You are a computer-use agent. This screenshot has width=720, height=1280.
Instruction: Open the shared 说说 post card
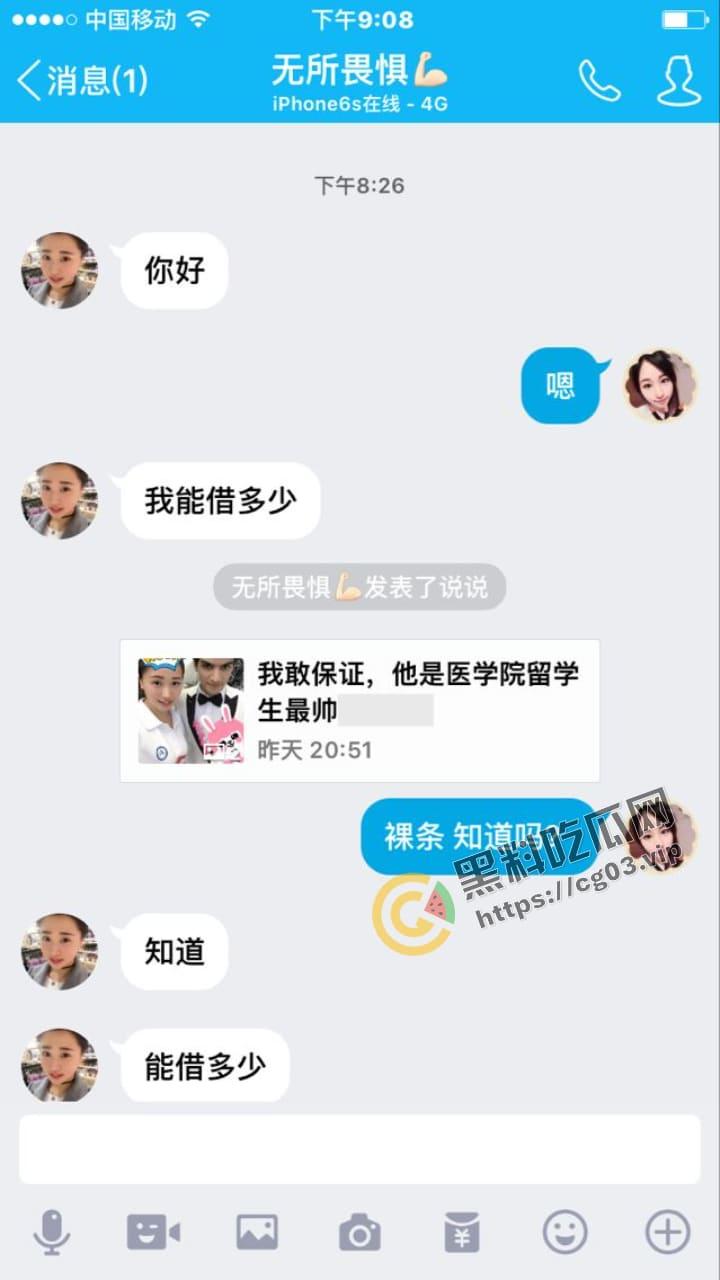point(359,710)
